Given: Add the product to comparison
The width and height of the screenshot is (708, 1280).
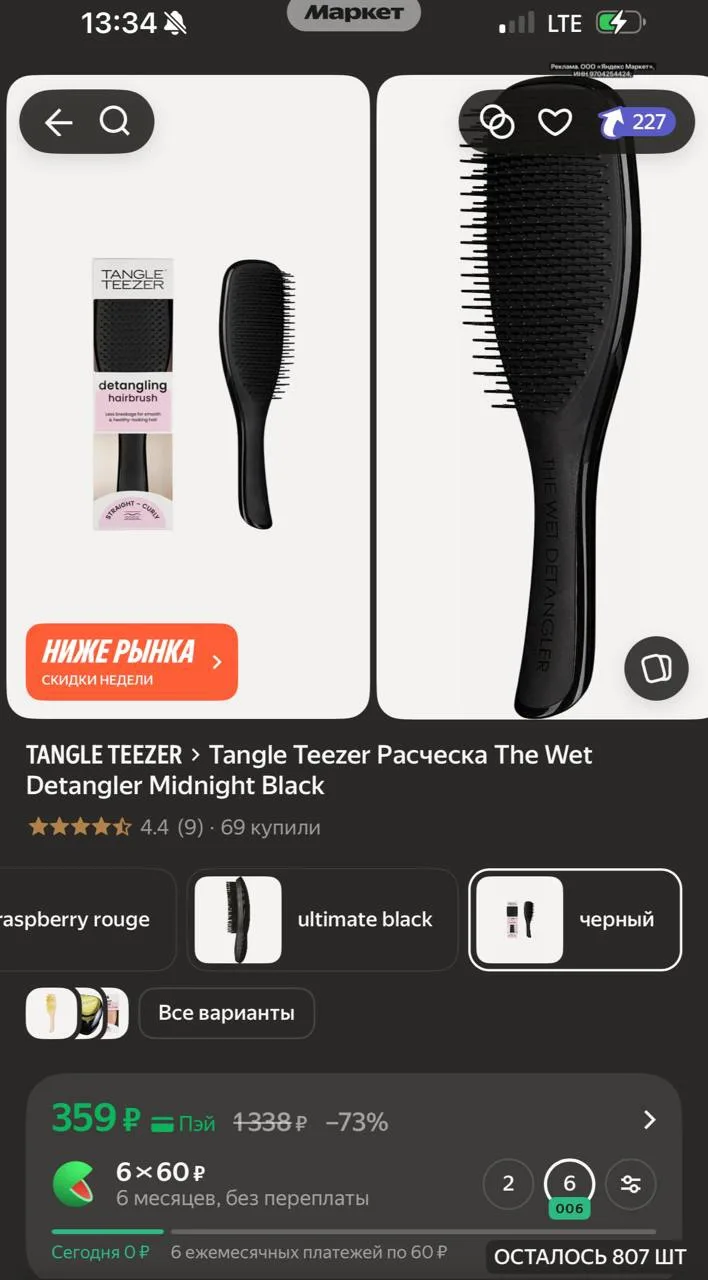Looking at the screenshot, I should tap(497, 122).
